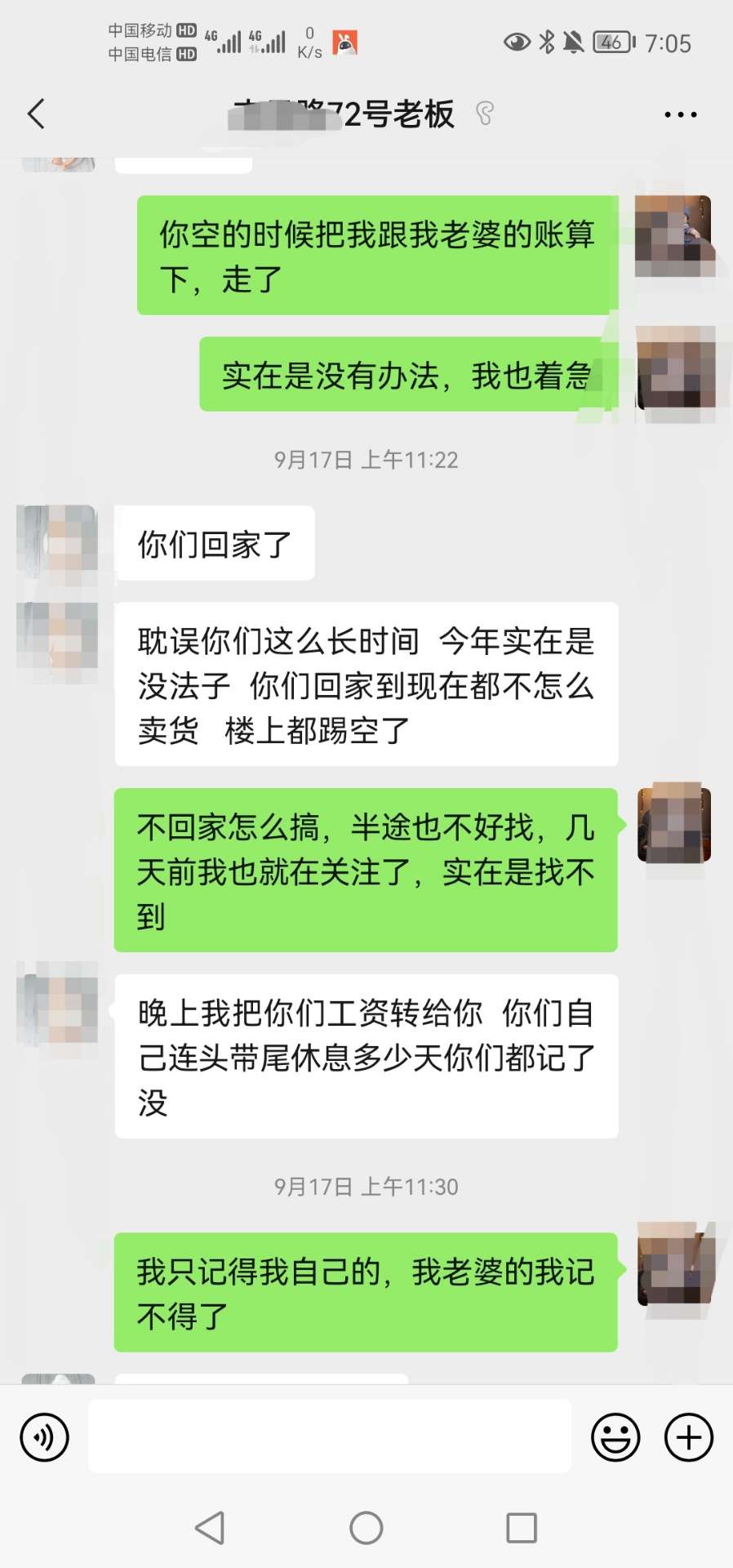Open the emoji sticker panel
The width and height of the screenshot is (733, 1568).
click(615, 1437)
